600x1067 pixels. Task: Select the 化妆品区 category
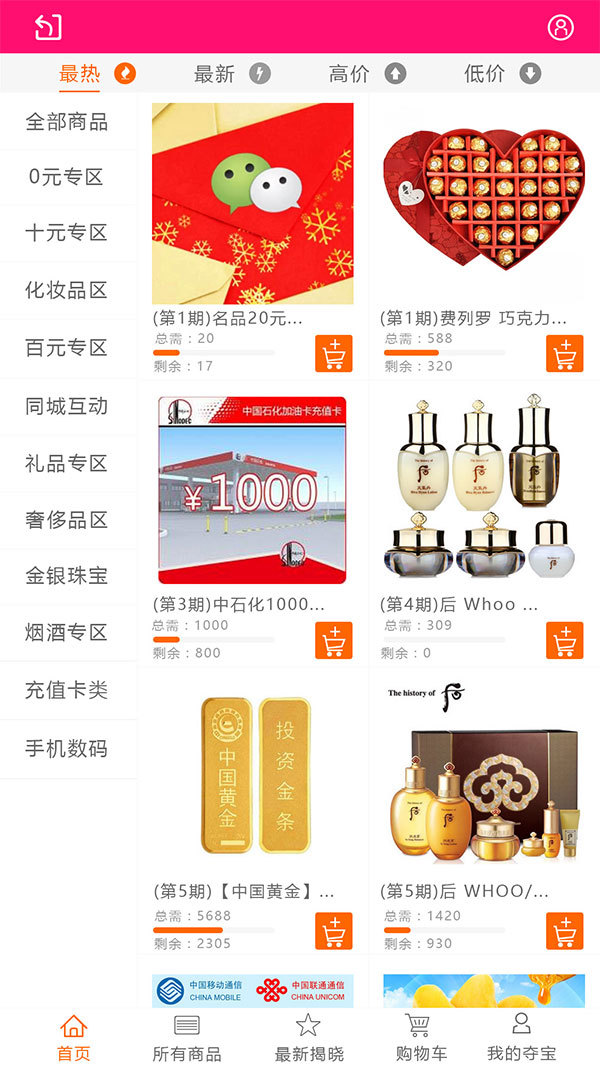tap(67, 291)
